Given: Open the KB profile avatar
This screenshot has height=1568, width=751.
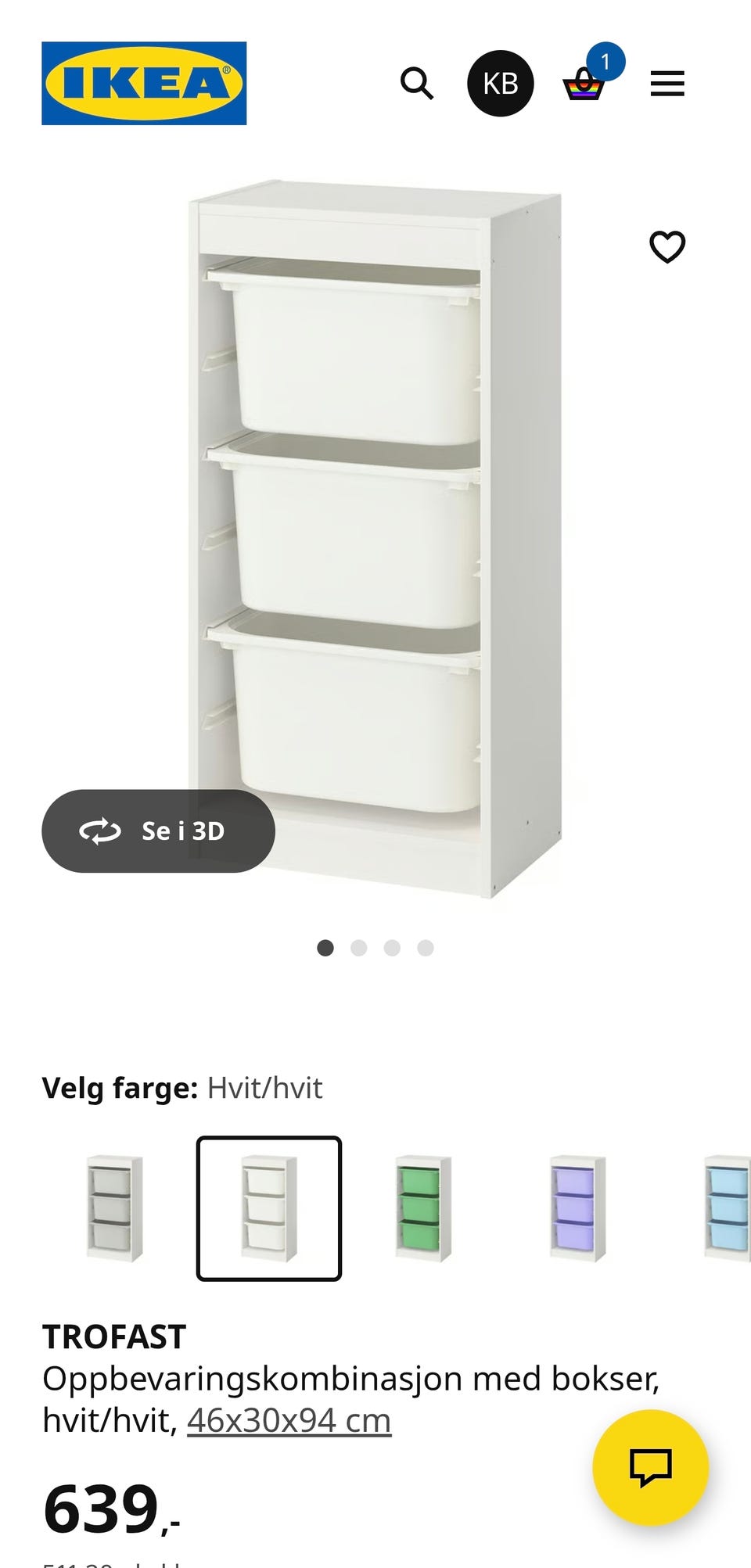Looking at the screenshot, I should coord(501,83).
